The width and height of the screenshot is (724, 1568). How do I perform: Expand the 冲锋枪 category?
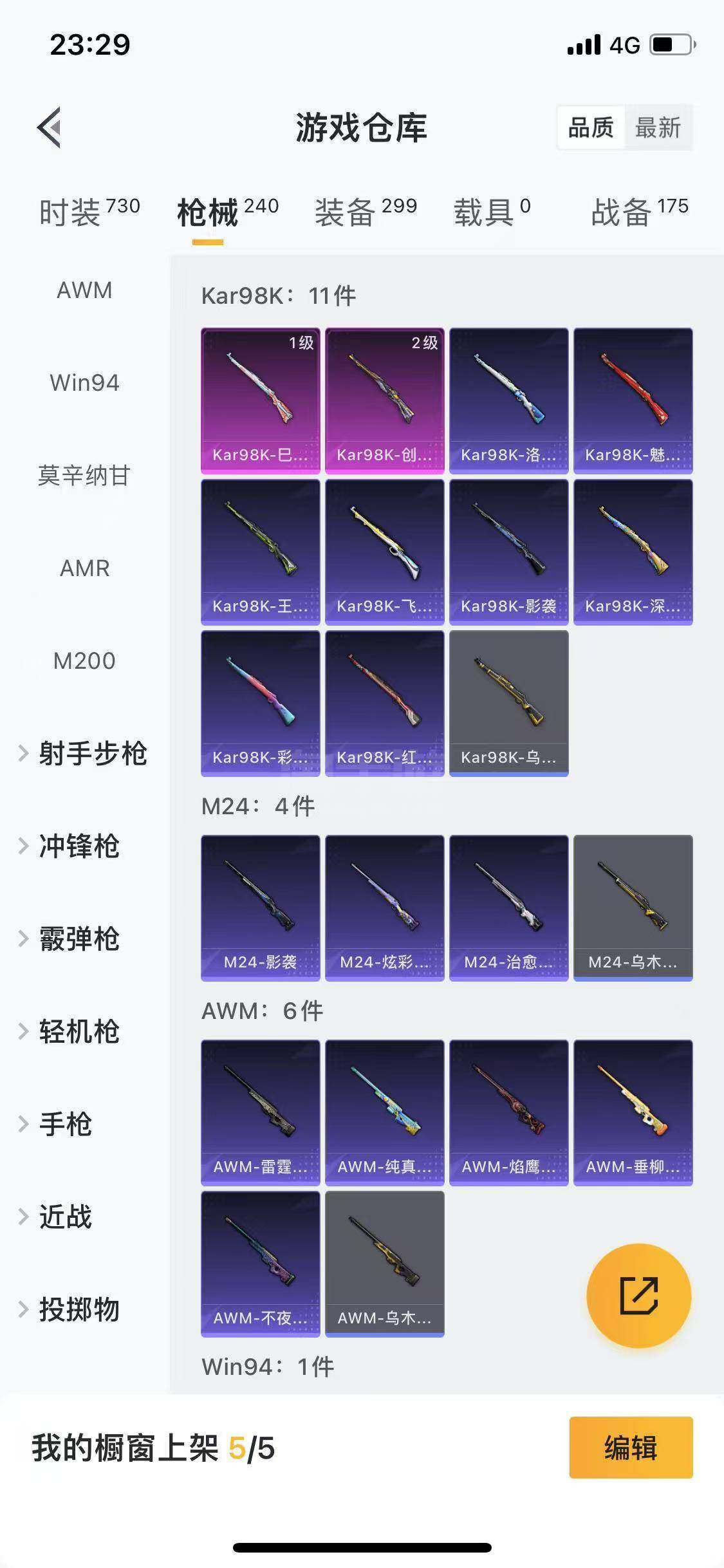click(71, 846)
